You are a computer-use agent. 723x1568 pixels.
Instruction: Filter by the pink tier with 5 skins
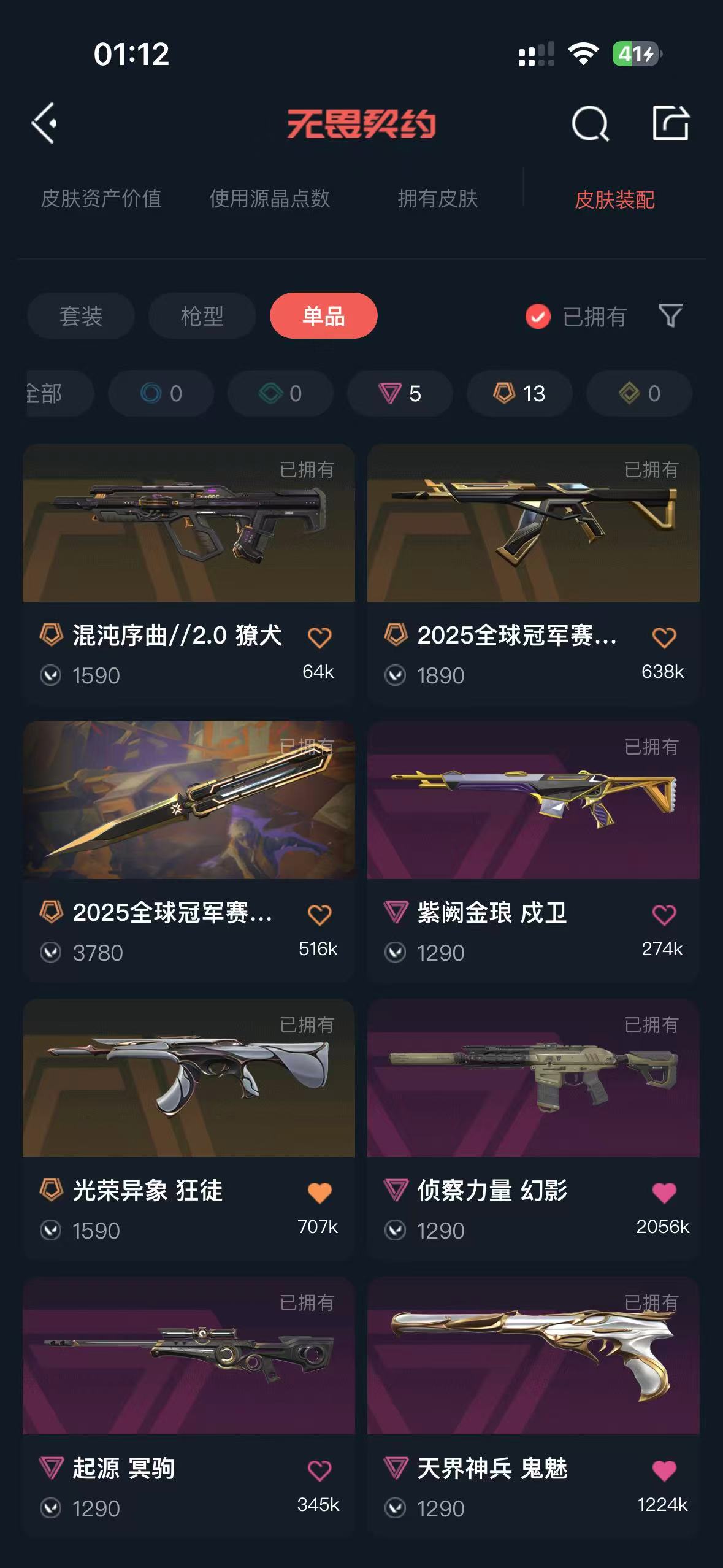400,393
